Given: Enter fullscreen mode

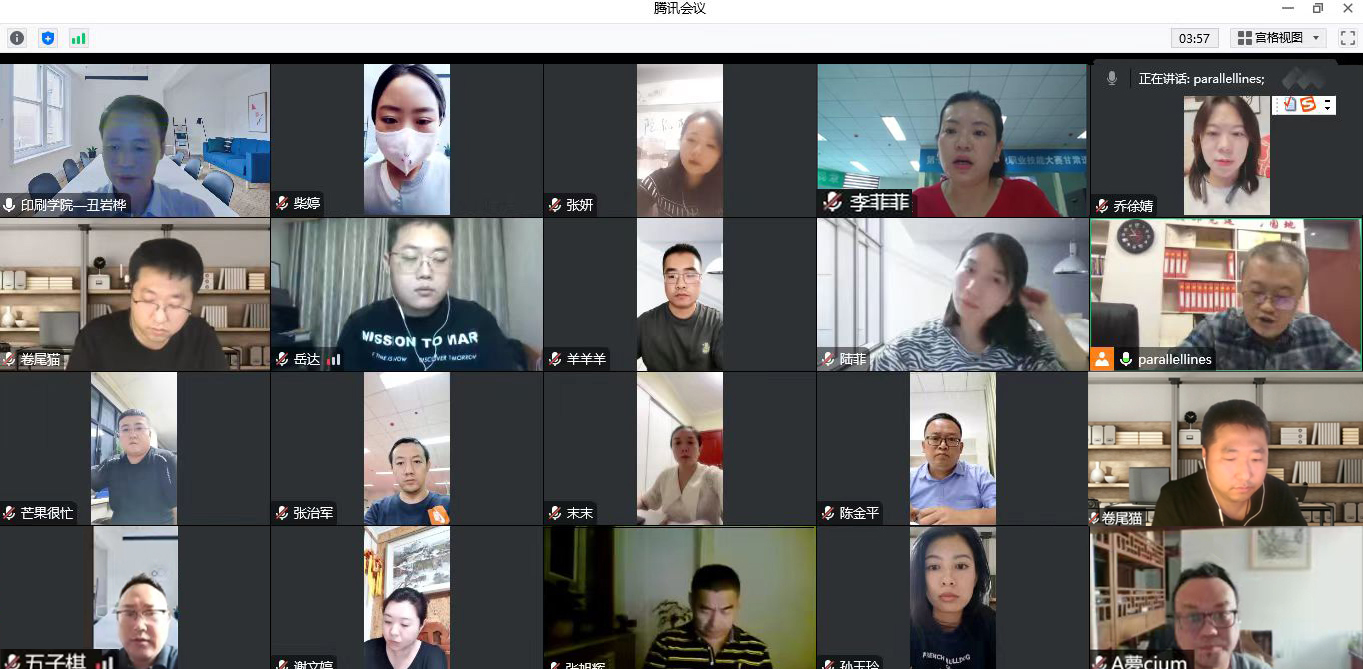Looking at the screenshot, I should point(1347,38).
